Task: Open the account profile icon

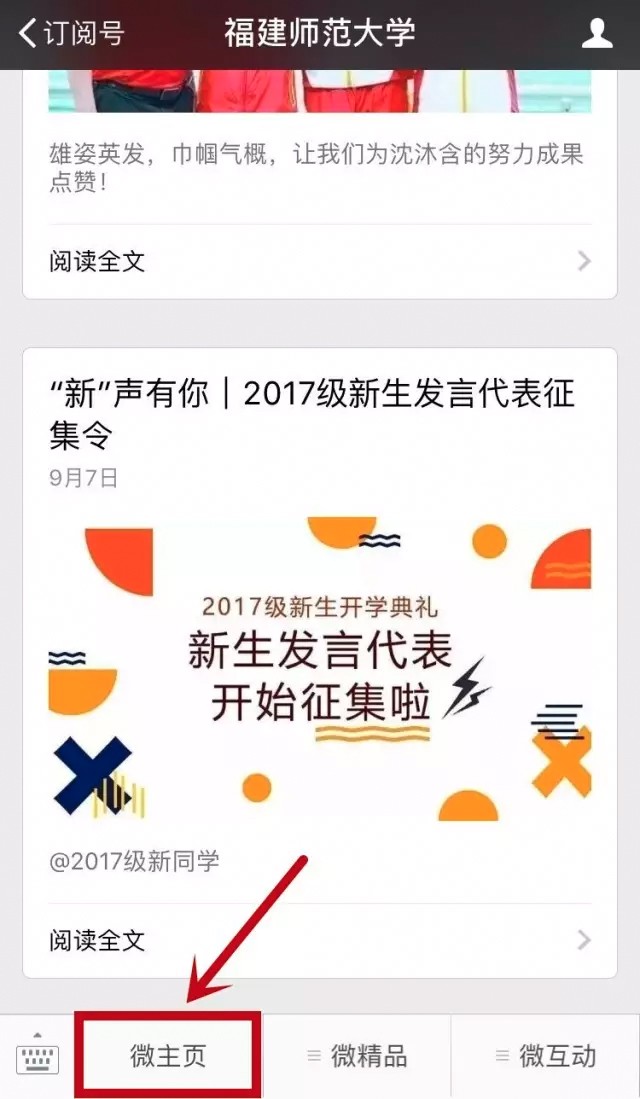Action: [597, 34]
